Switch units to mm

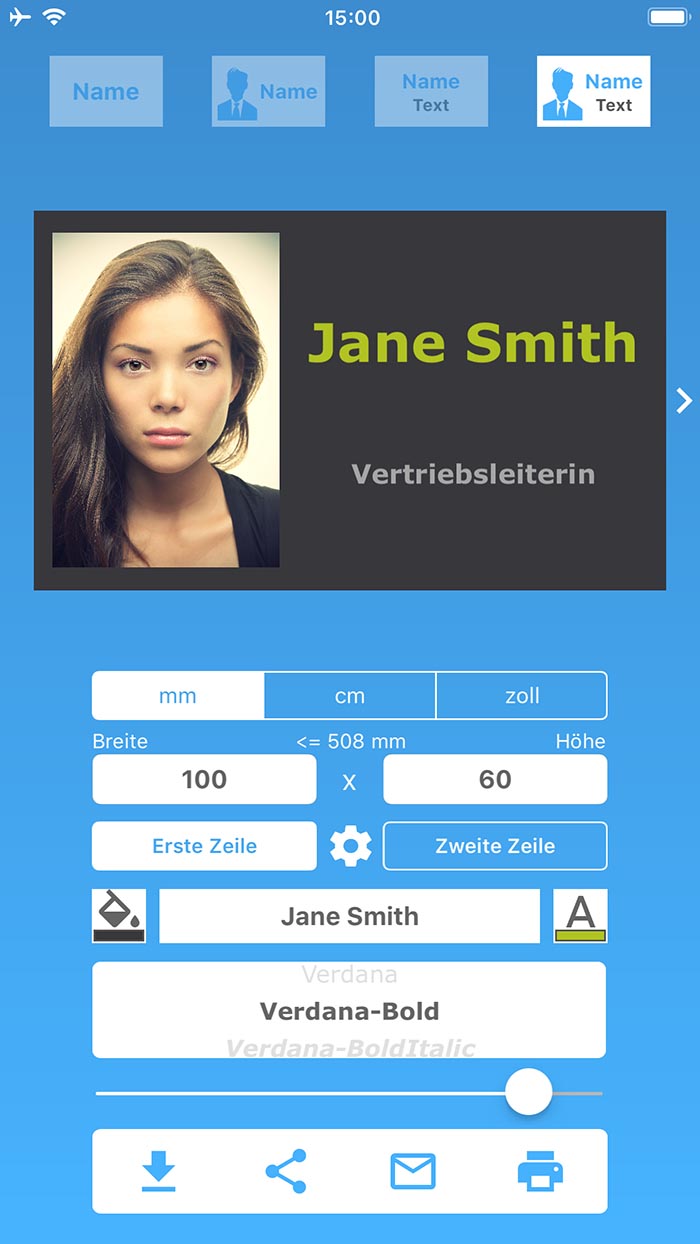pos(178,696)
